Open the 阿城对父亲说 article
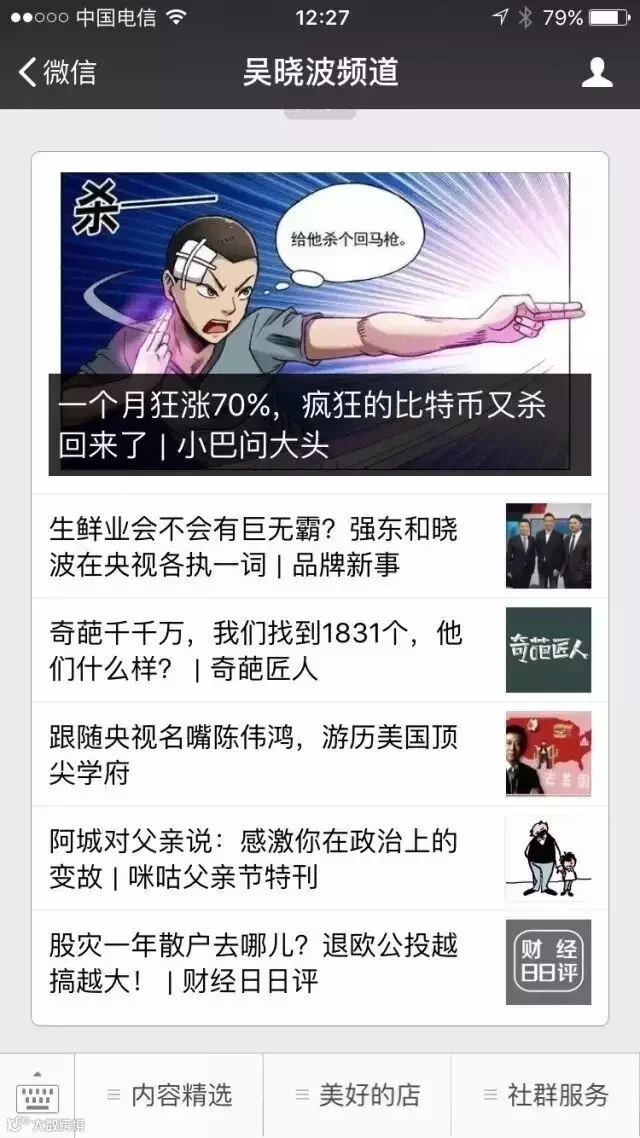The image size is (640, 1138). pyautogui.click(x=319, y=858)
